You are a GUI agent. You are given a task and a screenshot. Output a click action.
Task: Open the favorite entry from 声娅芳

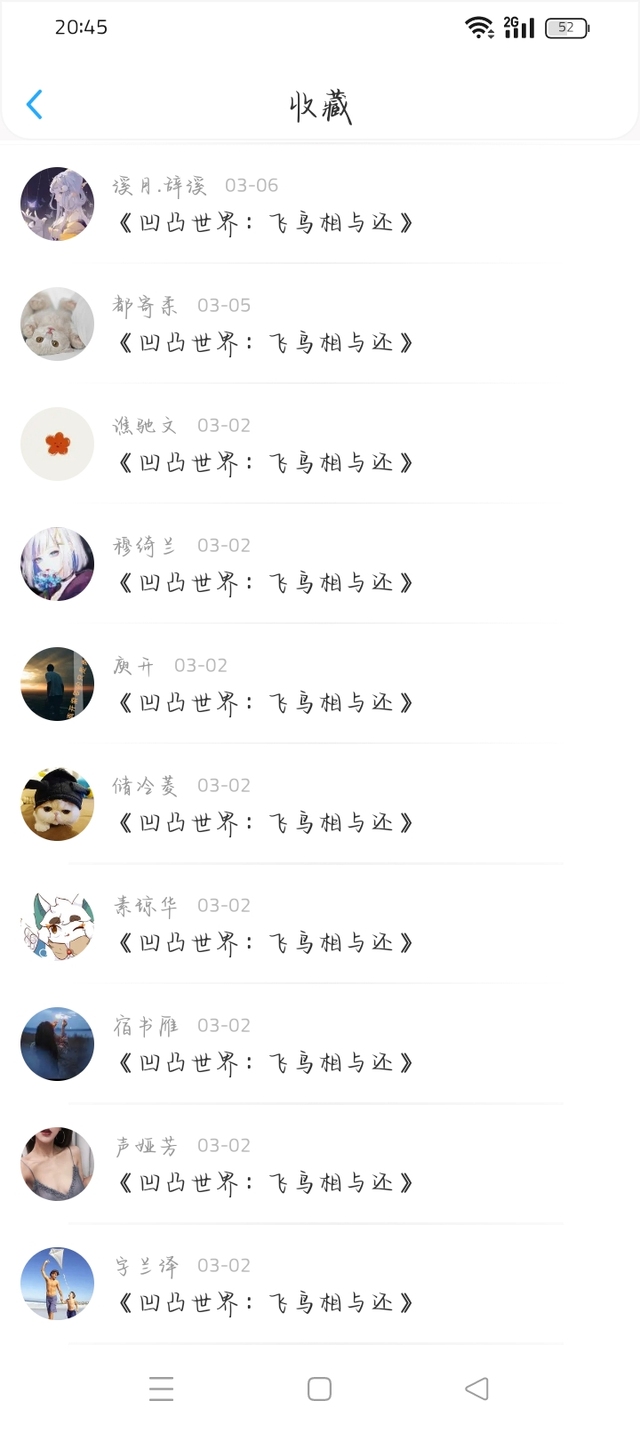tap(320, 1164)
